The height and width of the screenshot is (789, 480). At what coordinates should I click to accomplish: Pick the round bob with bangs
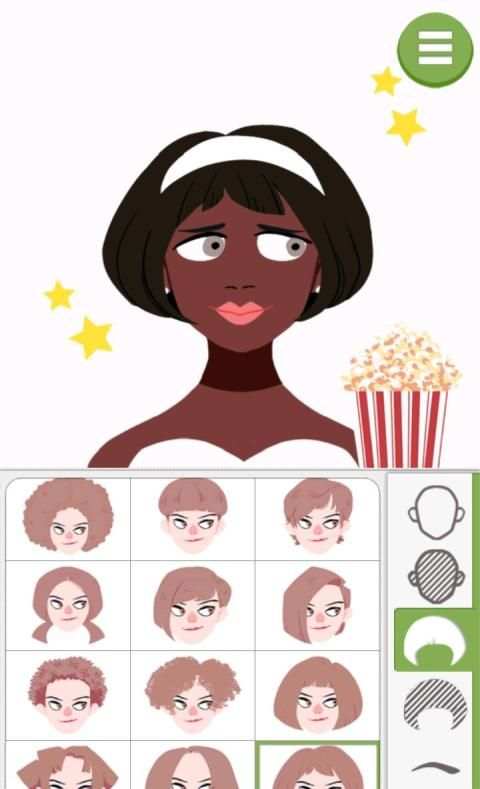[x=317, y=695]
